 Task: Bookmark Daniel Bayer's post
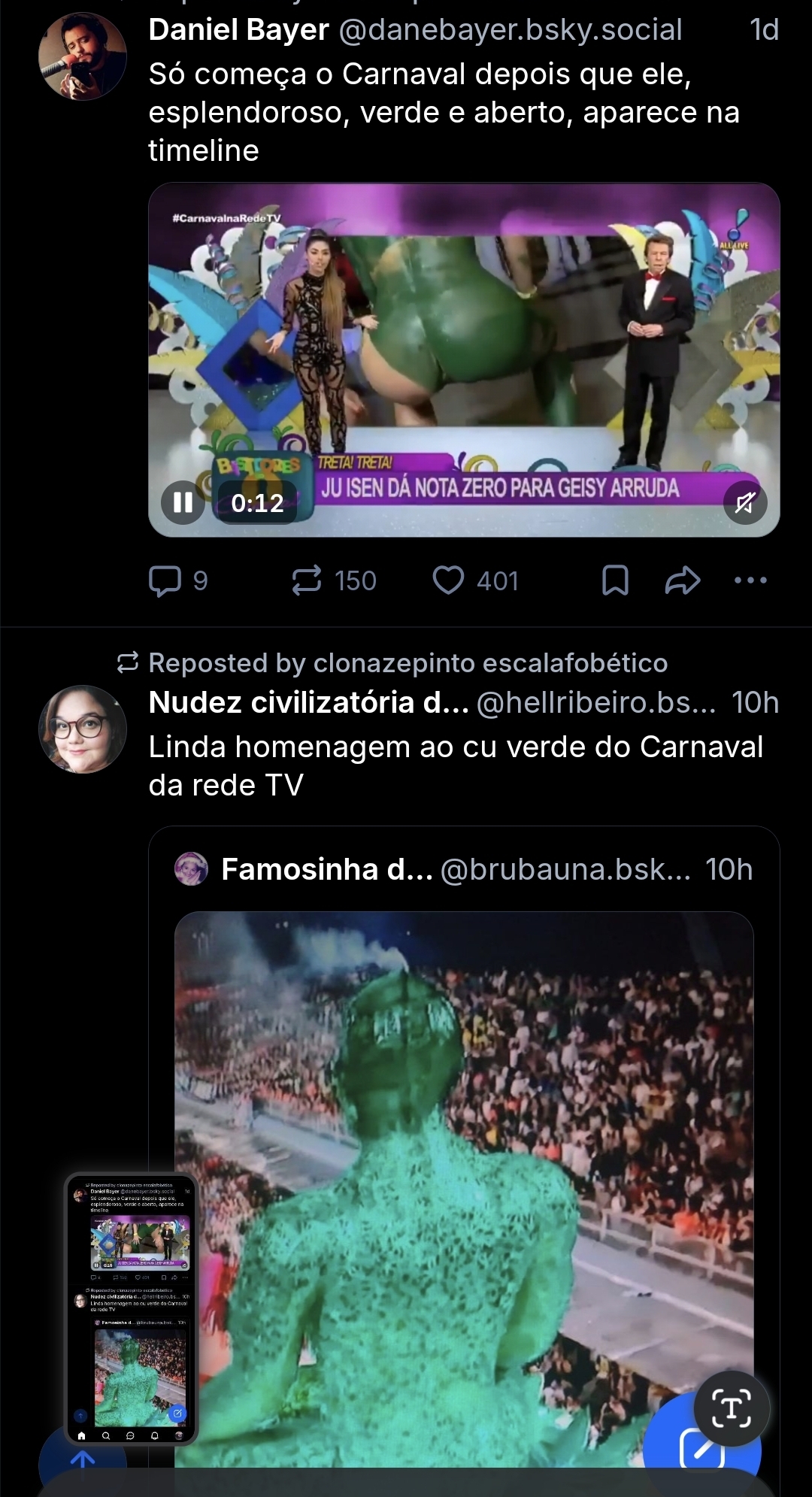(615, 580)
